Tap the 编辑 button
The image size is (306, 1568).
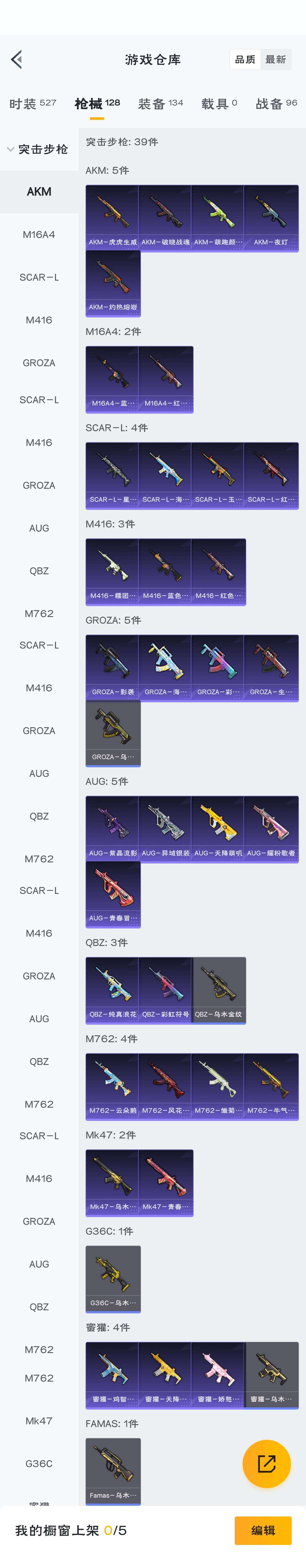pos(263,1530)
